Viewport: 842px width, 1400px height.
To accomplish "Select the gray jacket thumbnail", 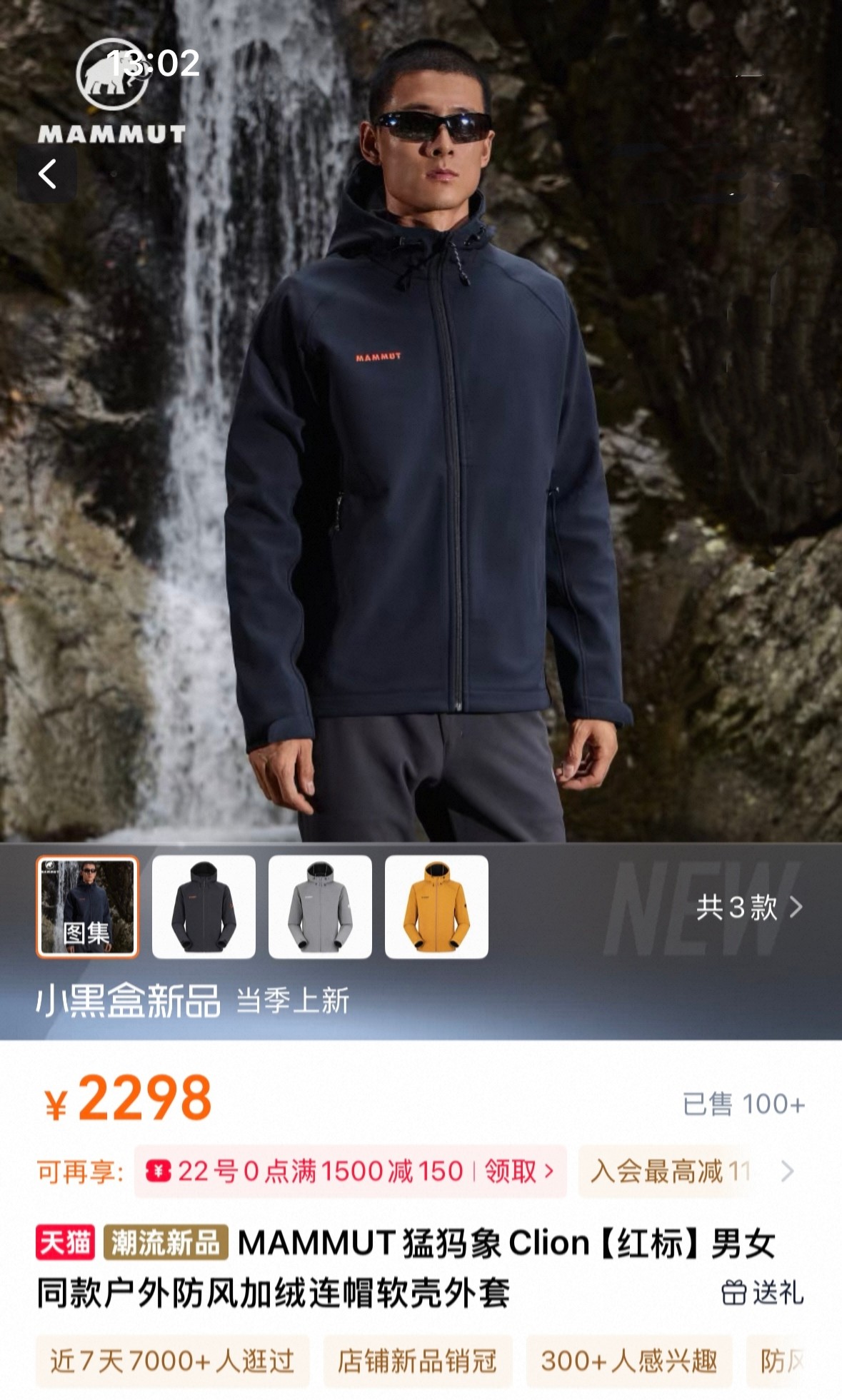I will [320, 907].
